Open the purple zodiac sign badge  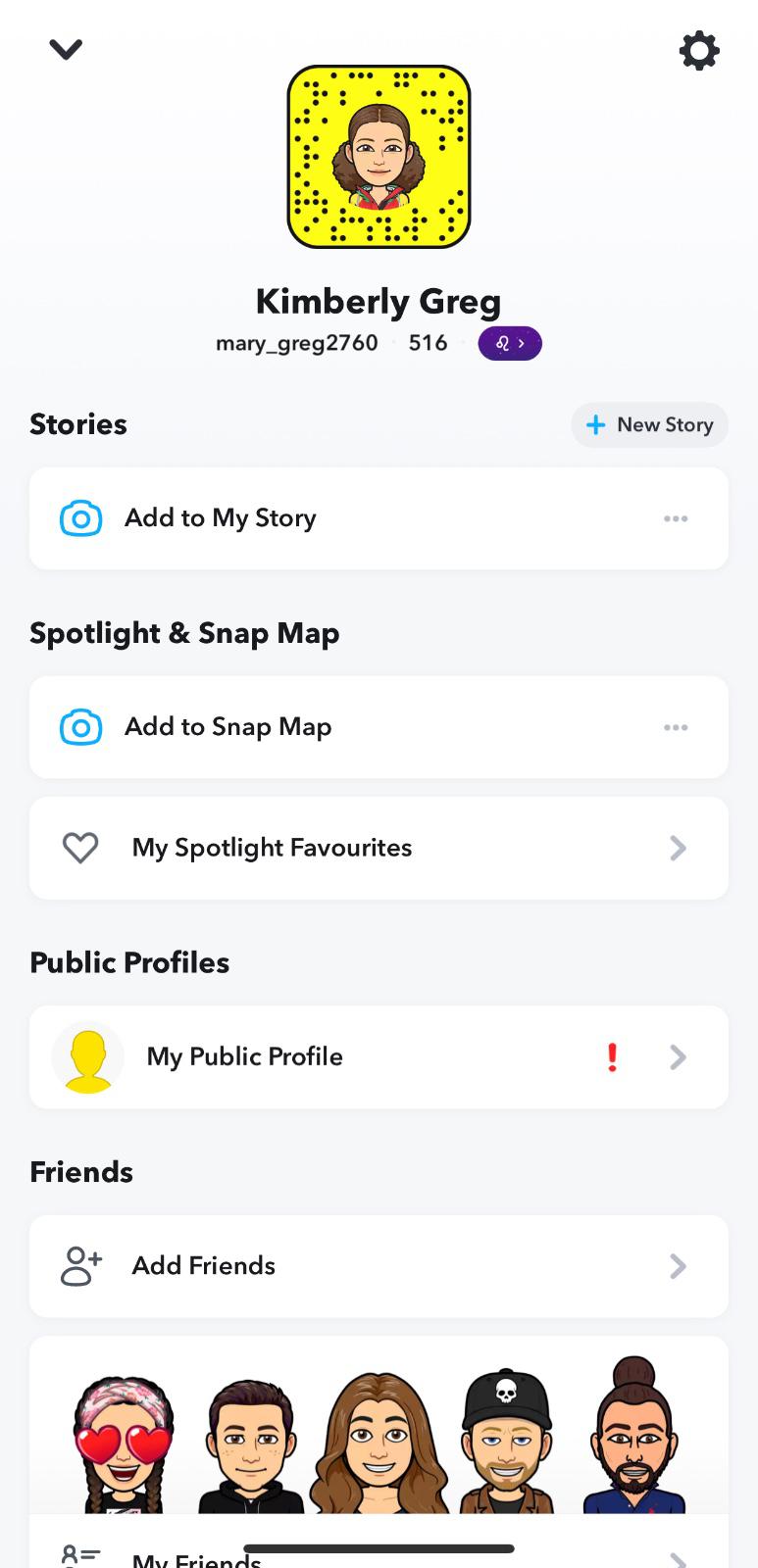(510, 344)
